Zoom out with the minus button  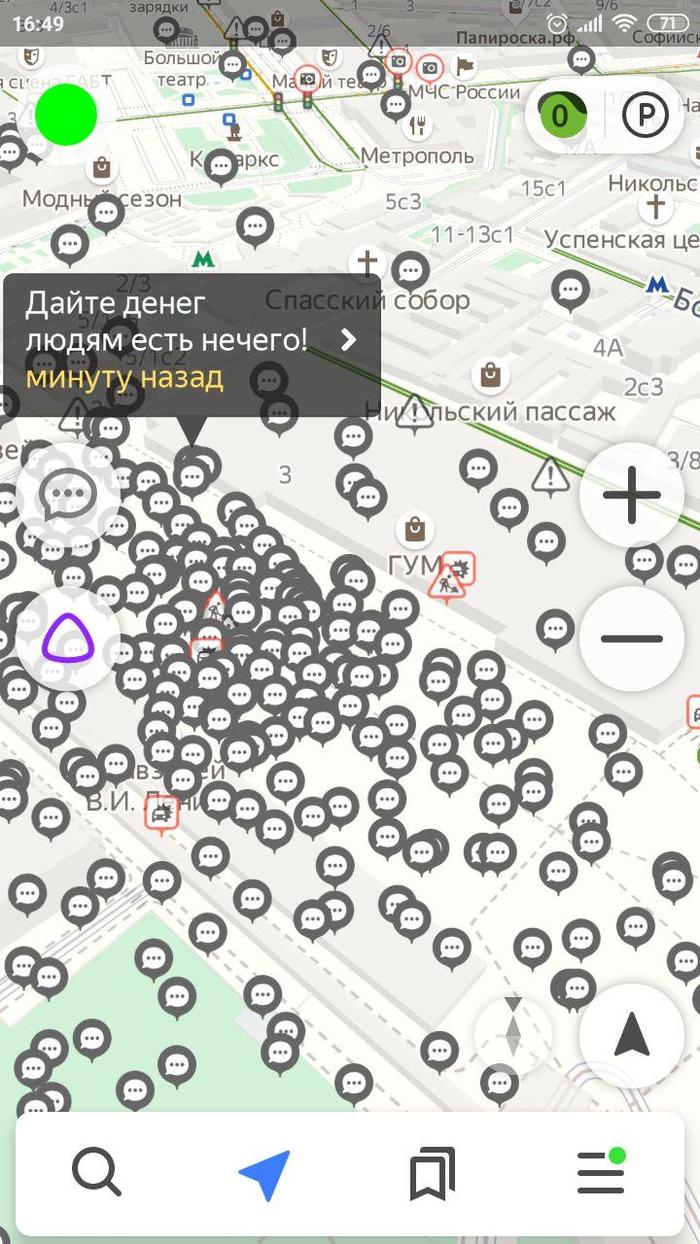[x=631, y=638]
